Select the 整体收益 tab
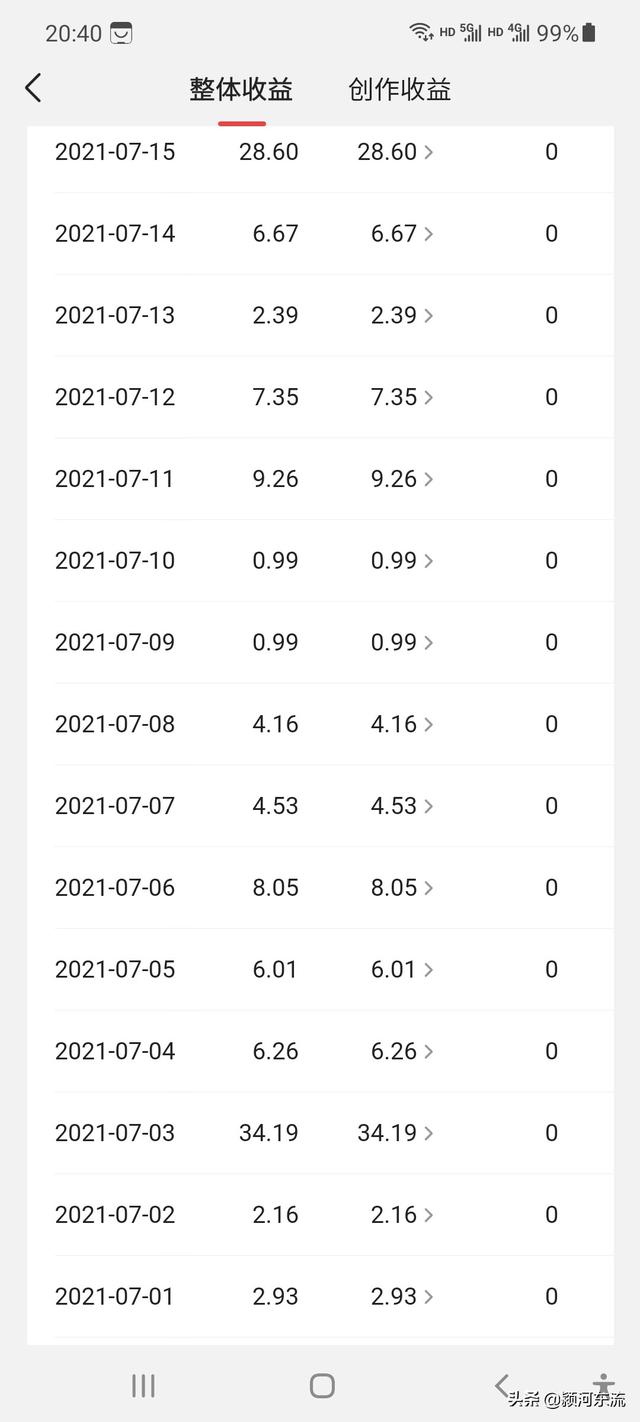This screenshot has height=1422, width=640. (242, 90)
